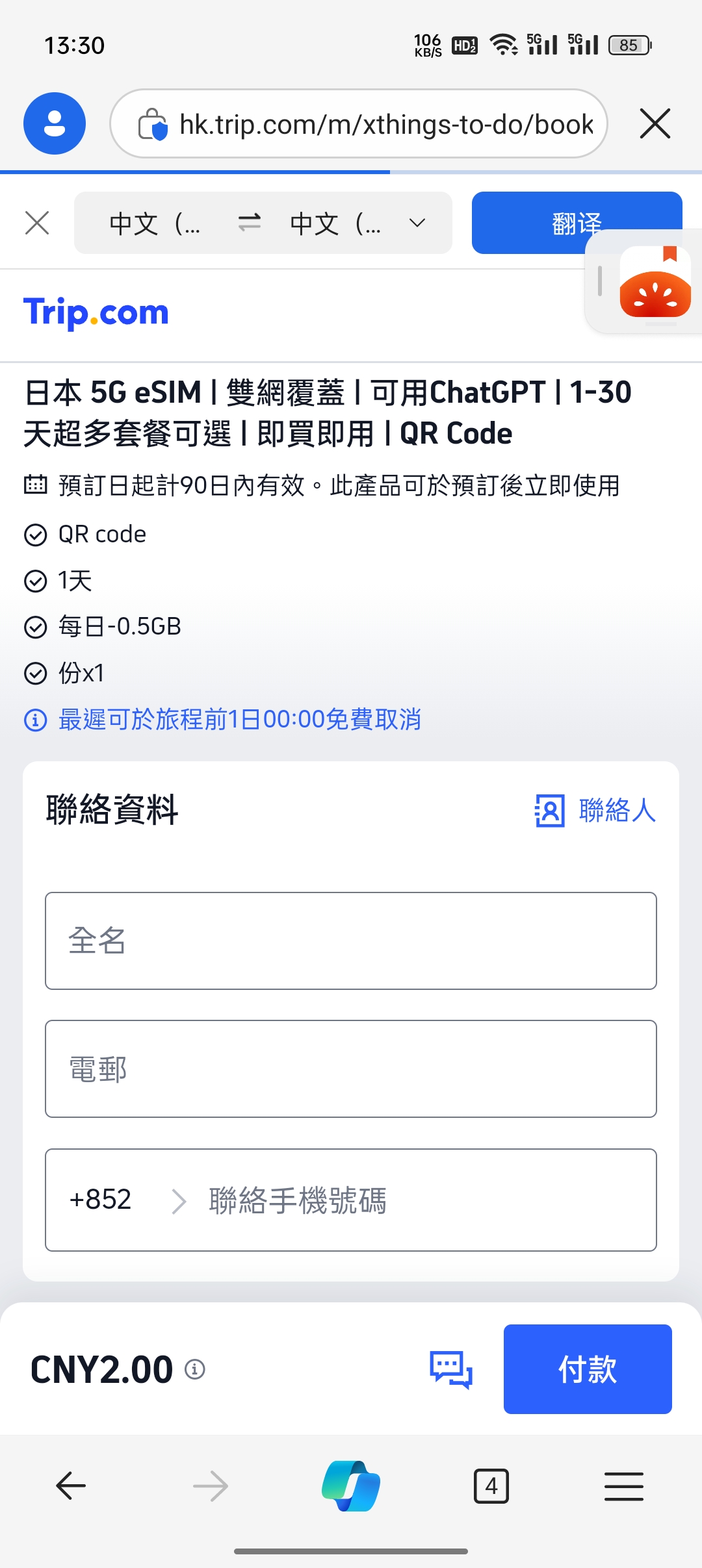702x1568 pixels.
Task: Tap the Copilot icon in bottom bar
Action: (x=351, y=1486)
